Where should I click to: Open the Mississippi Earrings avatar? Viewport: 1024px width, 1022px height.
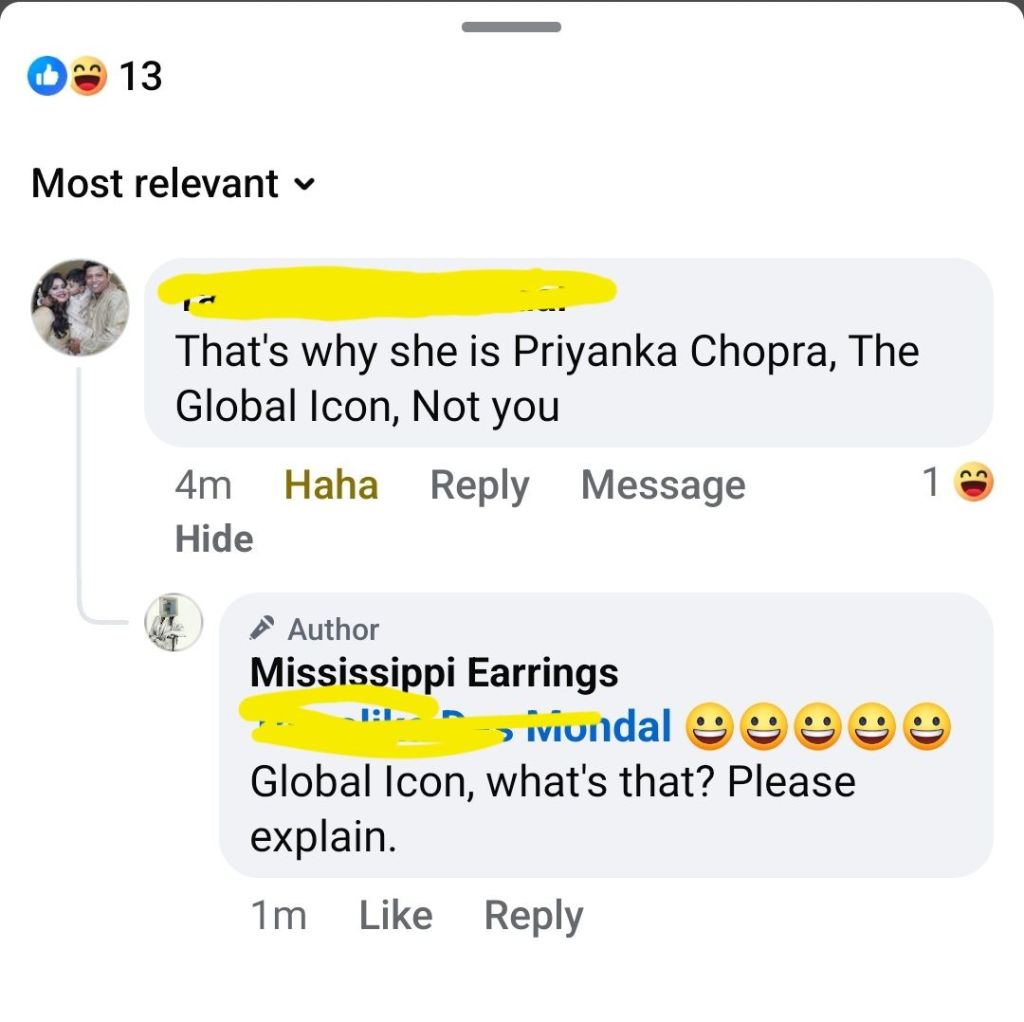(x=174, y=622)
